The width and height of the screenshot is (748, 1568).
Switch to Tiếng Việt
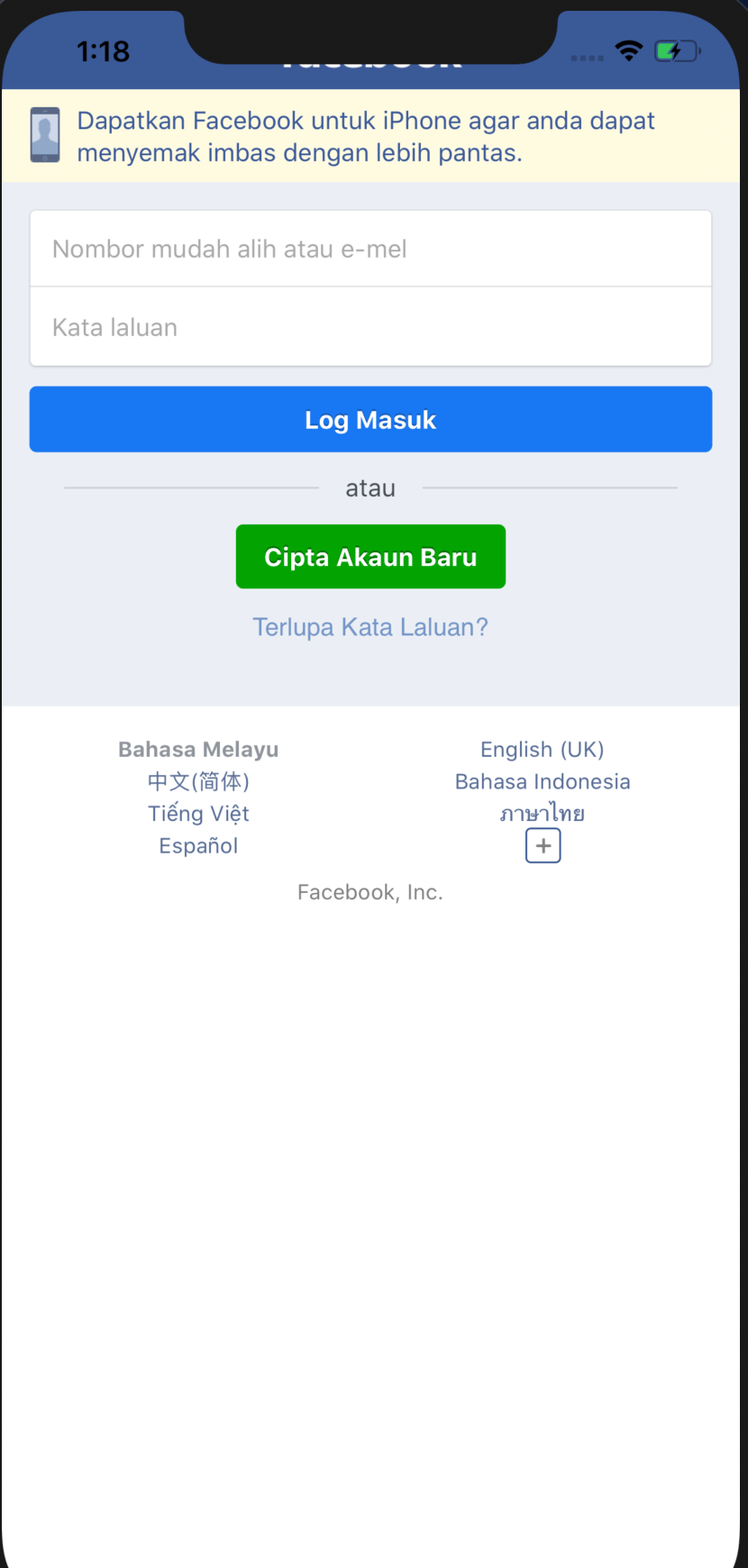(198, 813)
